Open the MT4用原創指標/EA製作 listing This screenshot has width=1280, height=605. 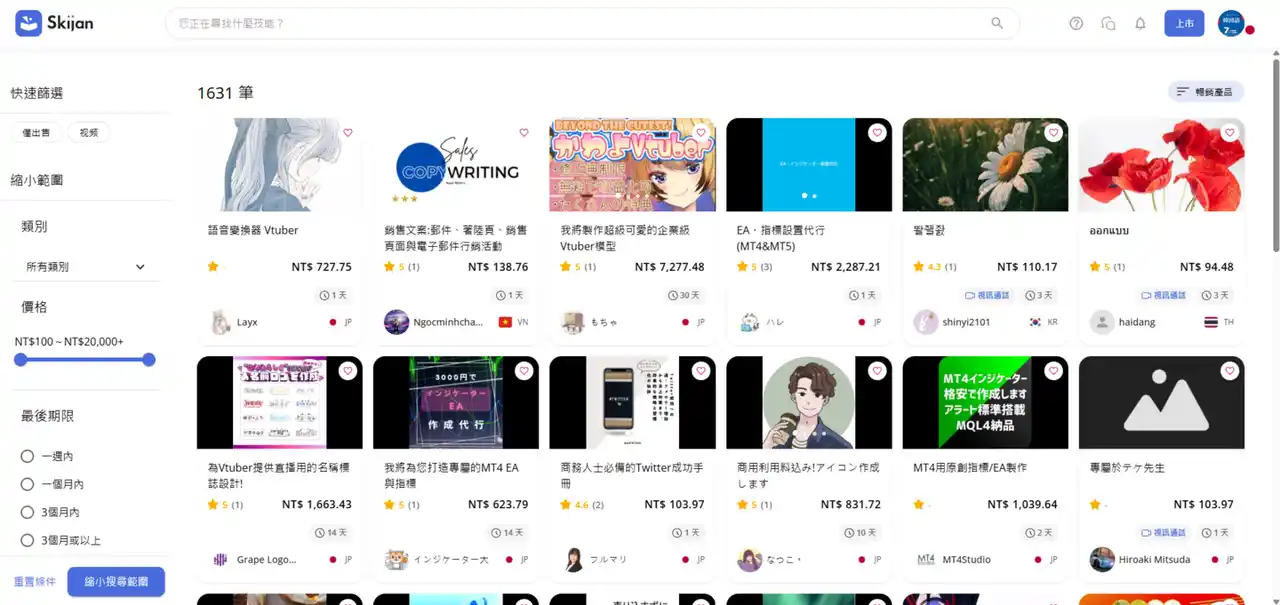(969, 467)
